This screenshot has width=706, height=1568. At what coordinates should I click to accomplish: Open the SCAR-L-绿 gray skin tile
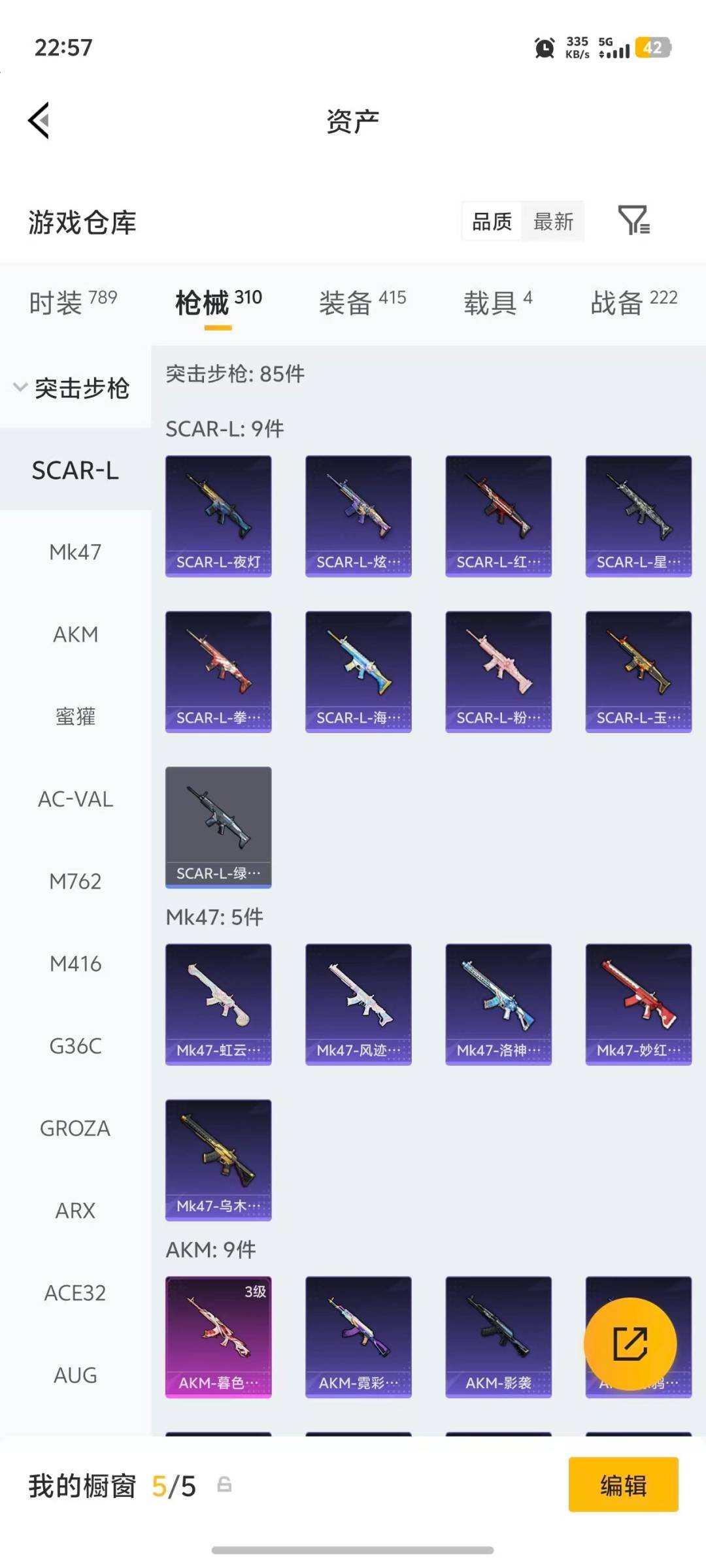click(x=218, y=827)
